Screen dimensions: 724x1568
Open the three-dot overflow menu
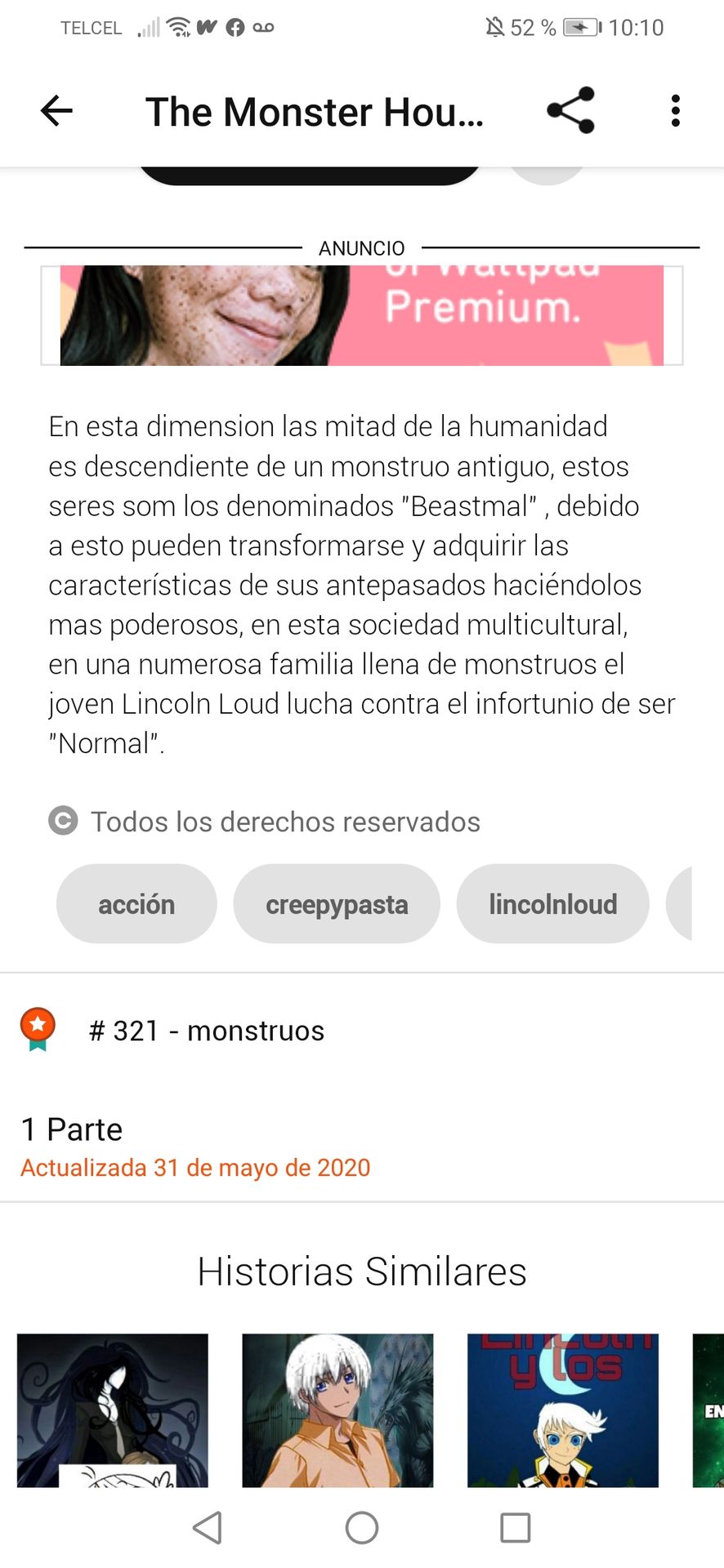point(675,111)
